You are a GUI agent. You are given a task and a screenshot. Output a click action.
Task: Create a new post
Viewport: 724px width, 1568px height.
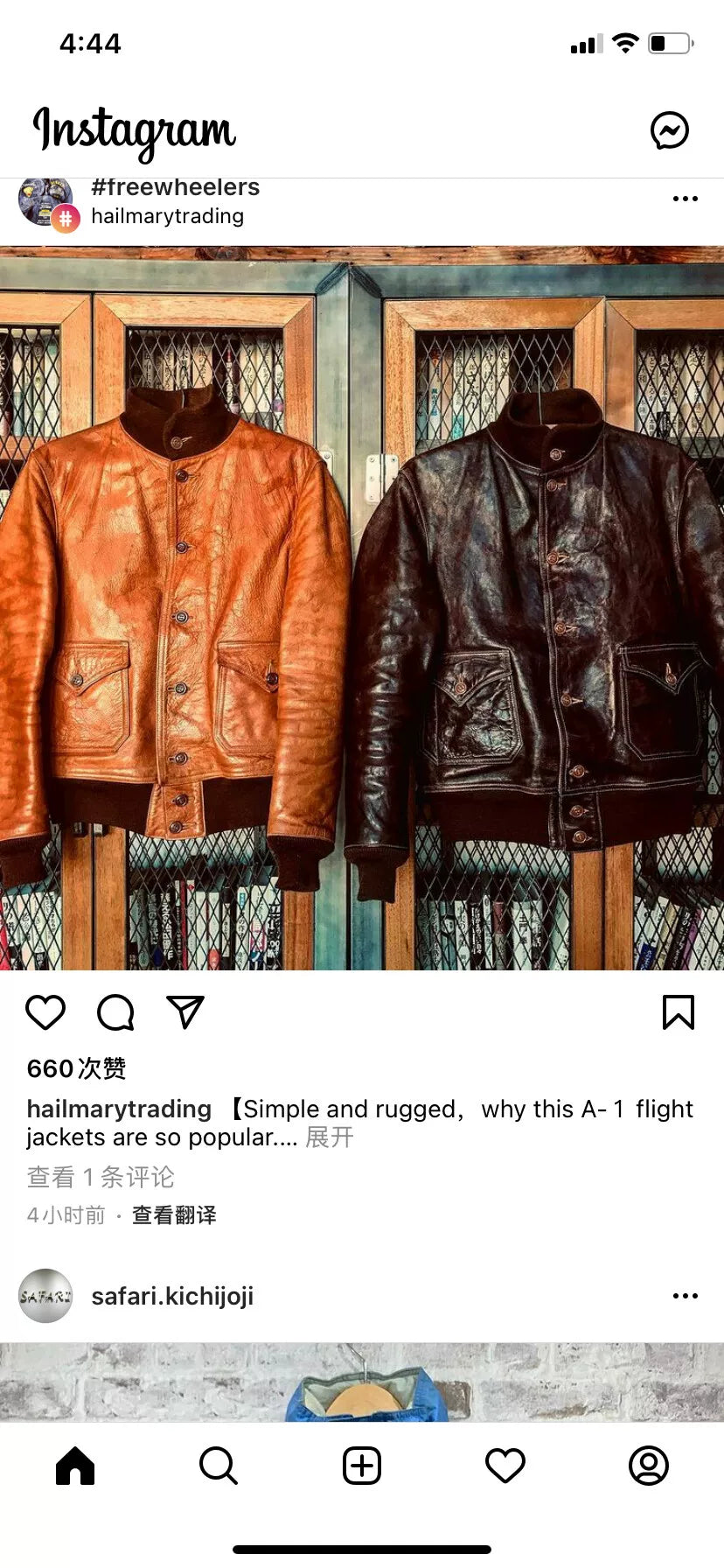pyautogui.click(x=362, y=1466)
